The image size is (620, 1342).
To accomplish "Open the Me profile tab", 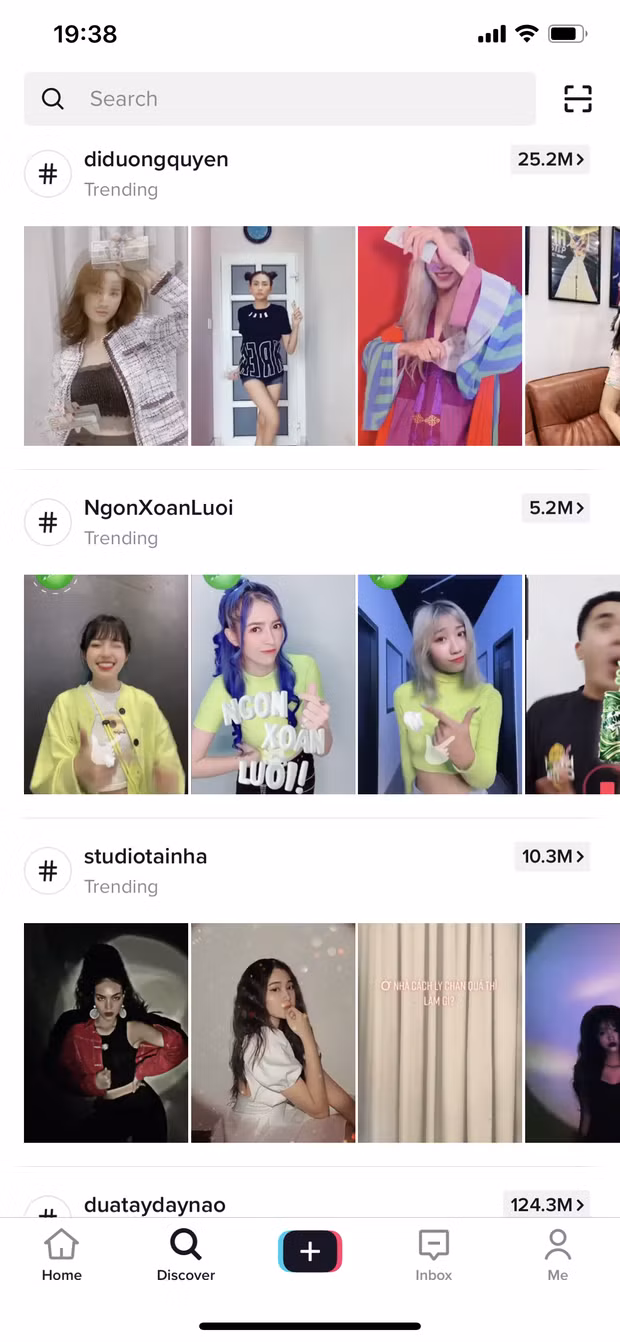I will (x=558, y=1256).
